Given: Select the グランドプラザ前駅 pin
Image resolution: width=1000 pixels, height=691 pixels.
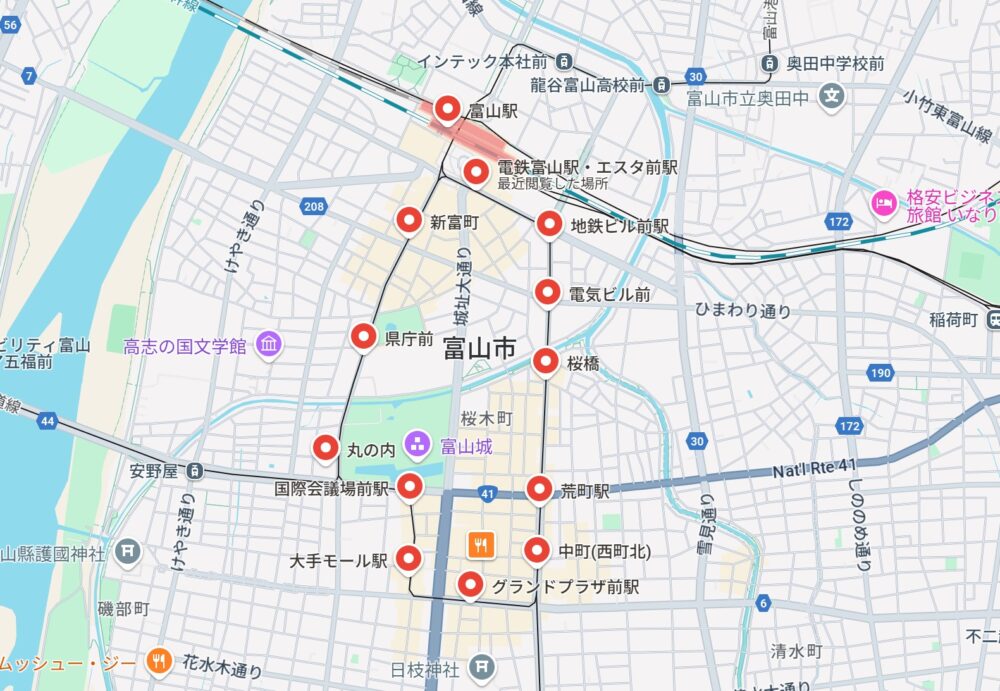Looking at the screenshot, I should point(470,585).
